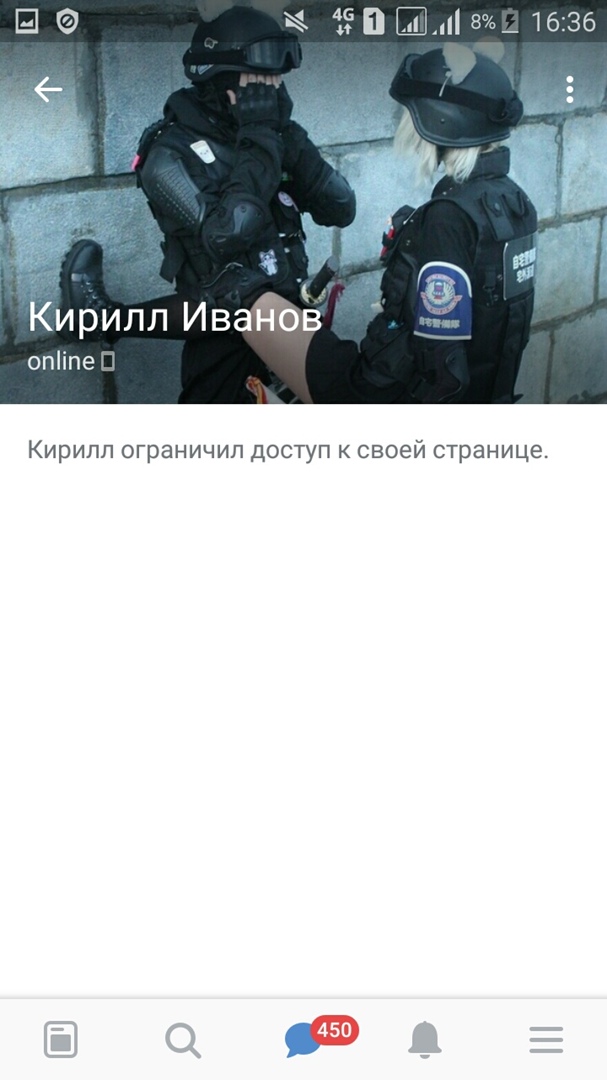Open the notifications bell tab

click(425, 1040)
